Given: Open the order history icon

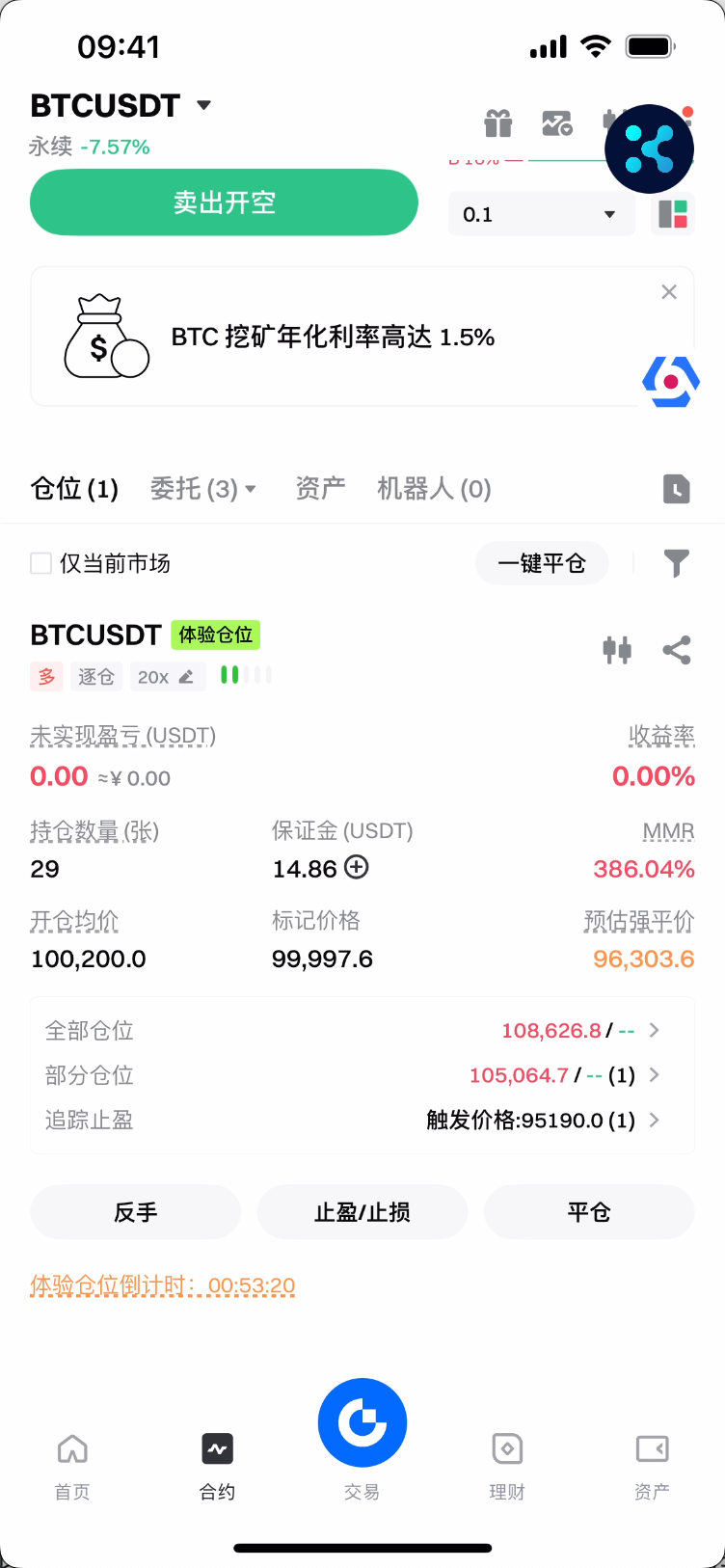Looking at the screenshot, I should pos(677,489).
